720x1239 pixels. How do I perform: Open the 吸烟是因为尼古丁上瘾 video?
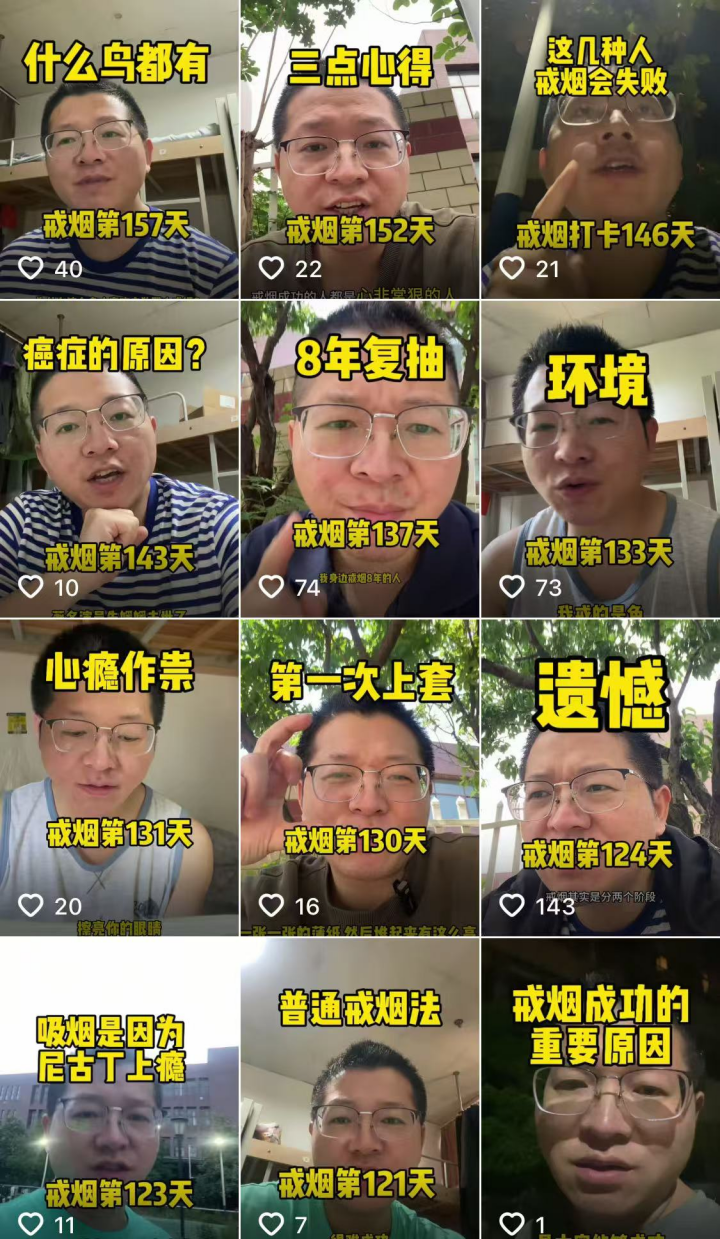click(119, 1090)
